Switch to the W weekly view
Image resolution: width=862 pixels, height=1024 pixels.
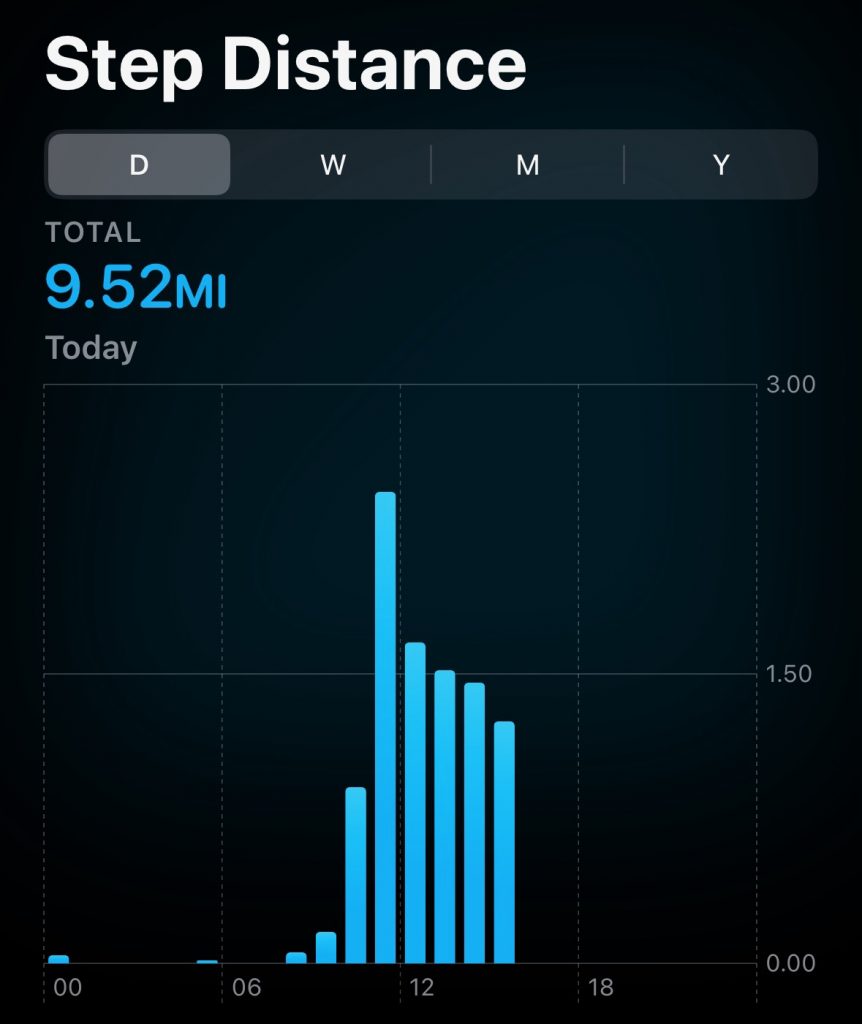333,165
